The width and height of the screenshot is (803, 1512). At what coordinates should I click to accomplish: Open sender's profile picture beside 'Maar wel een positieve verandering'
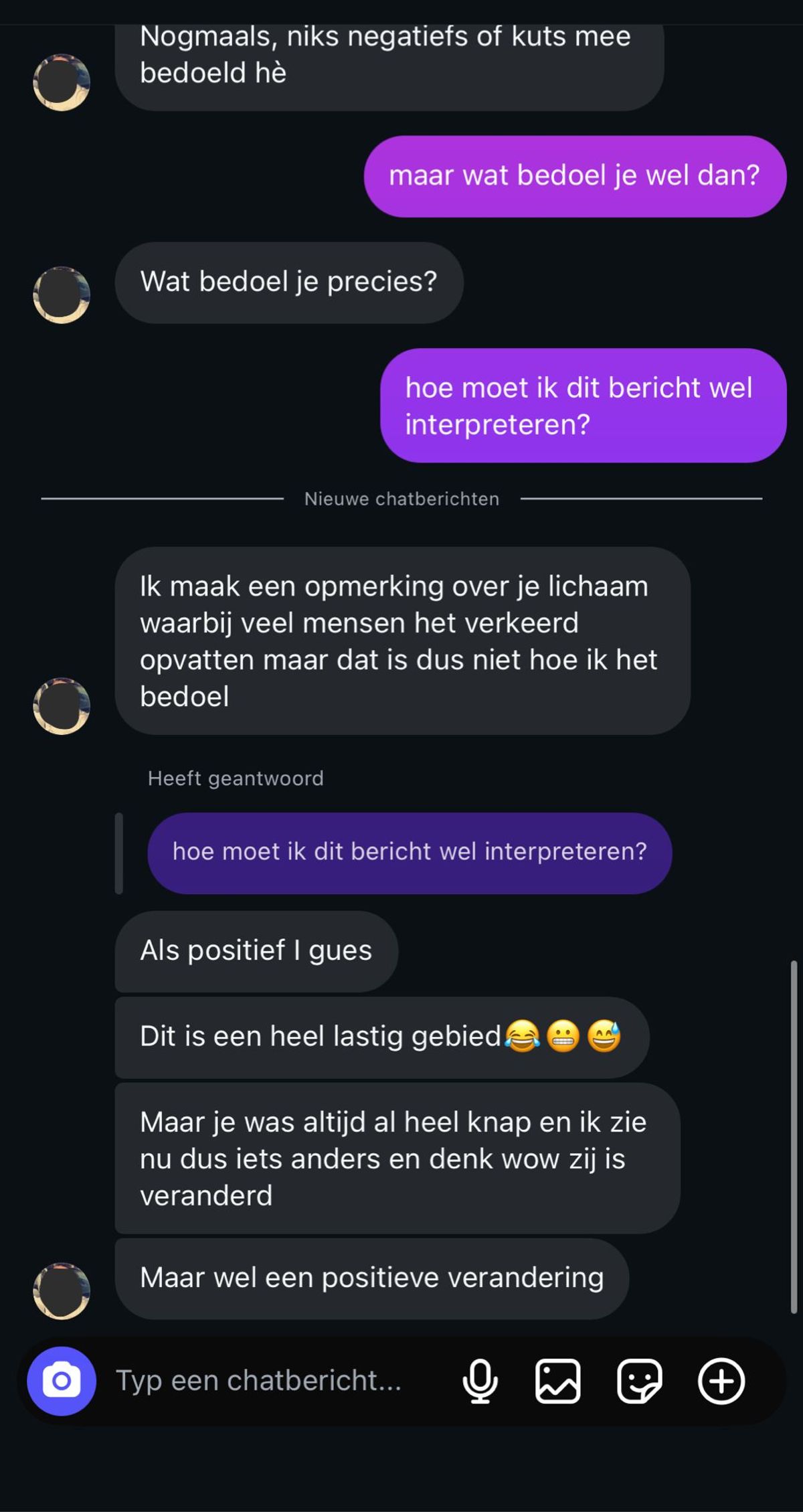pyautogui.click(x=62, y=1290)
